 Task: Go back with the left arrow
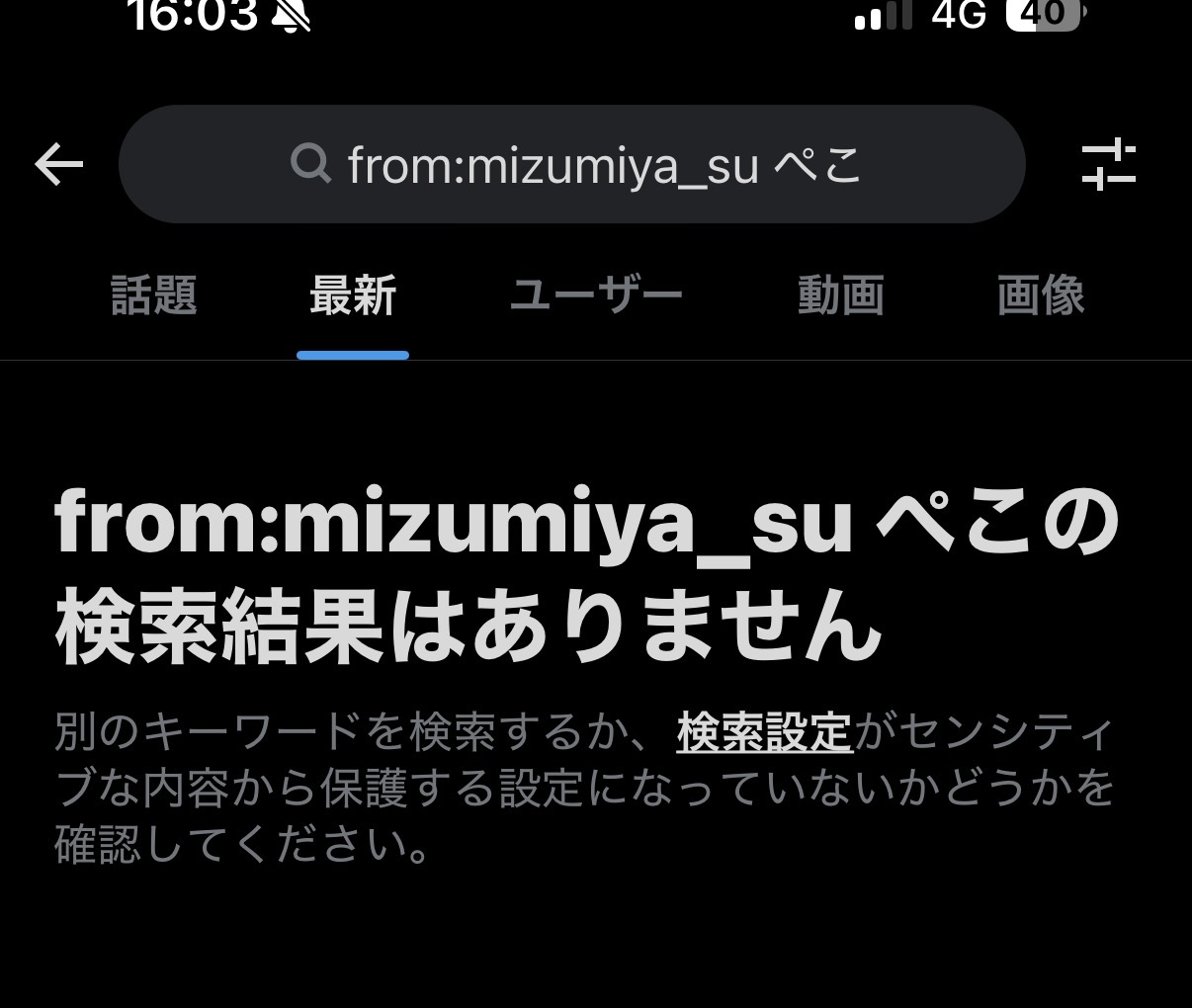pos(58,164)
